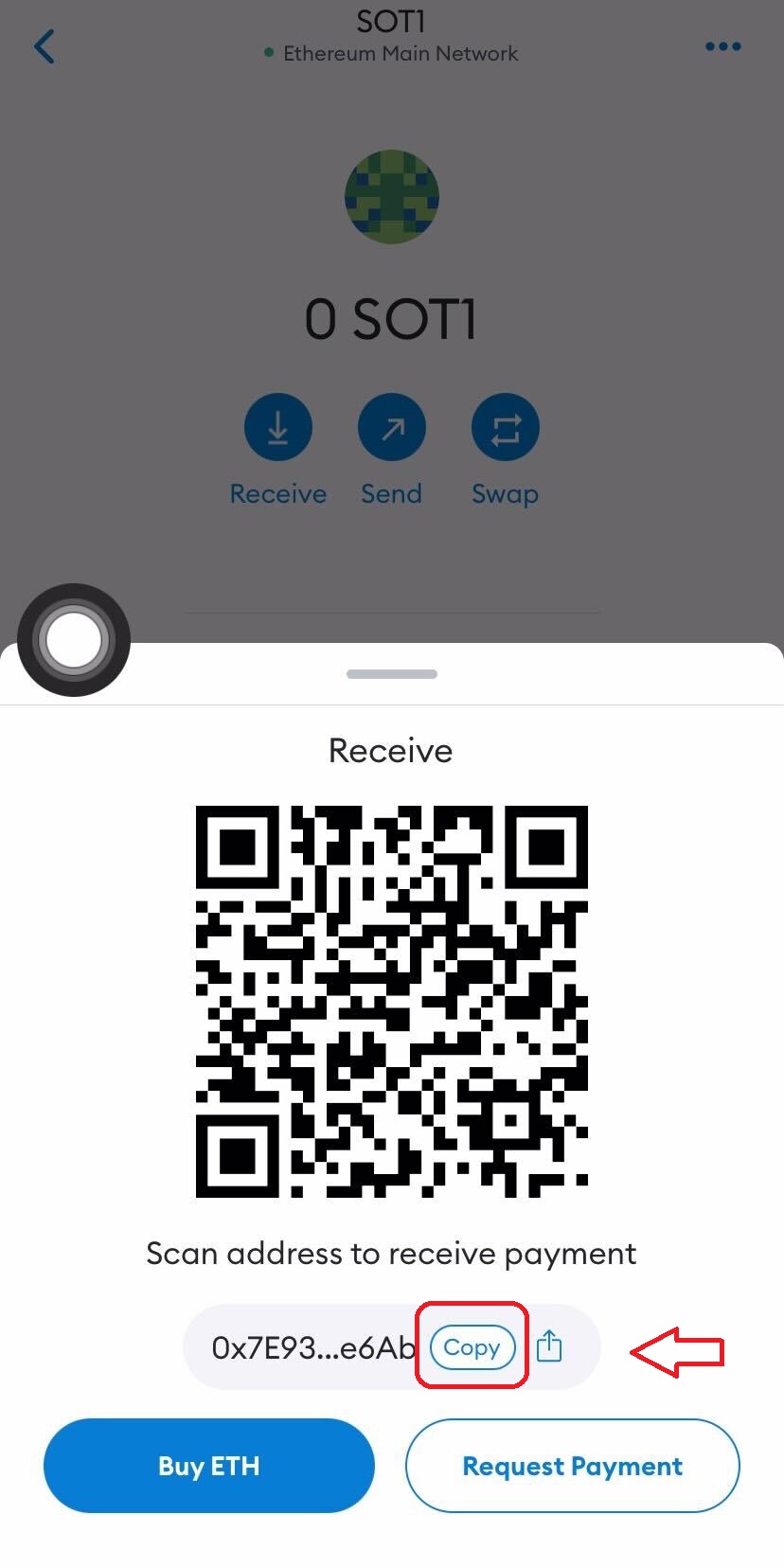Tap the Swap action button
Screen dimensions: 784x1568
(x=505, y=428)
